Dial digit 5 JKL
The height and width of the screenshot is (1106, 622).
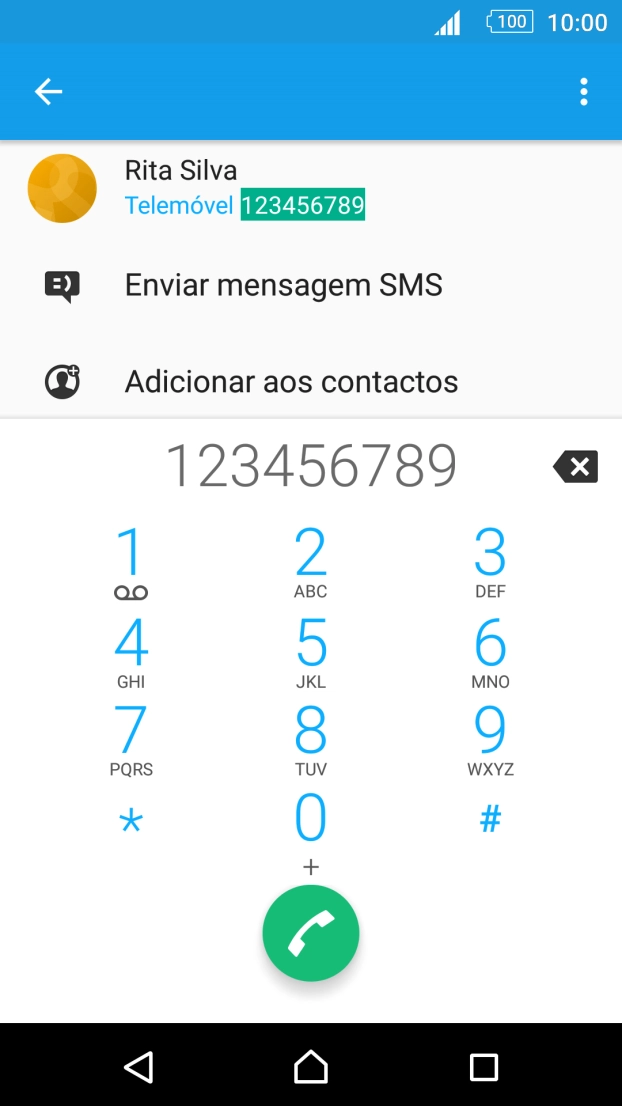coord(310,653)
